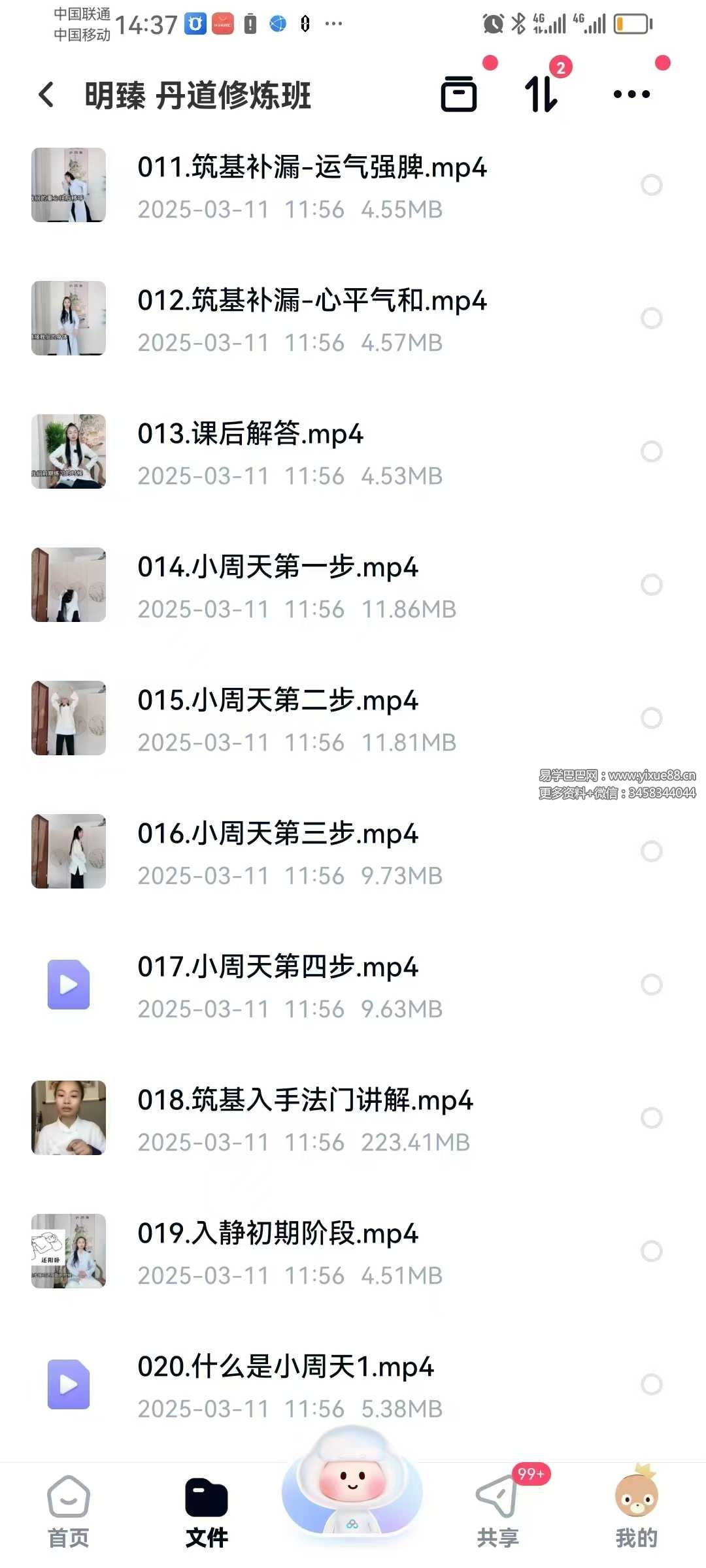This screenshot has height=1568, width=706.
Task: Open 011.筑基补漏-运气强脾.mp4
Action: 312,186
